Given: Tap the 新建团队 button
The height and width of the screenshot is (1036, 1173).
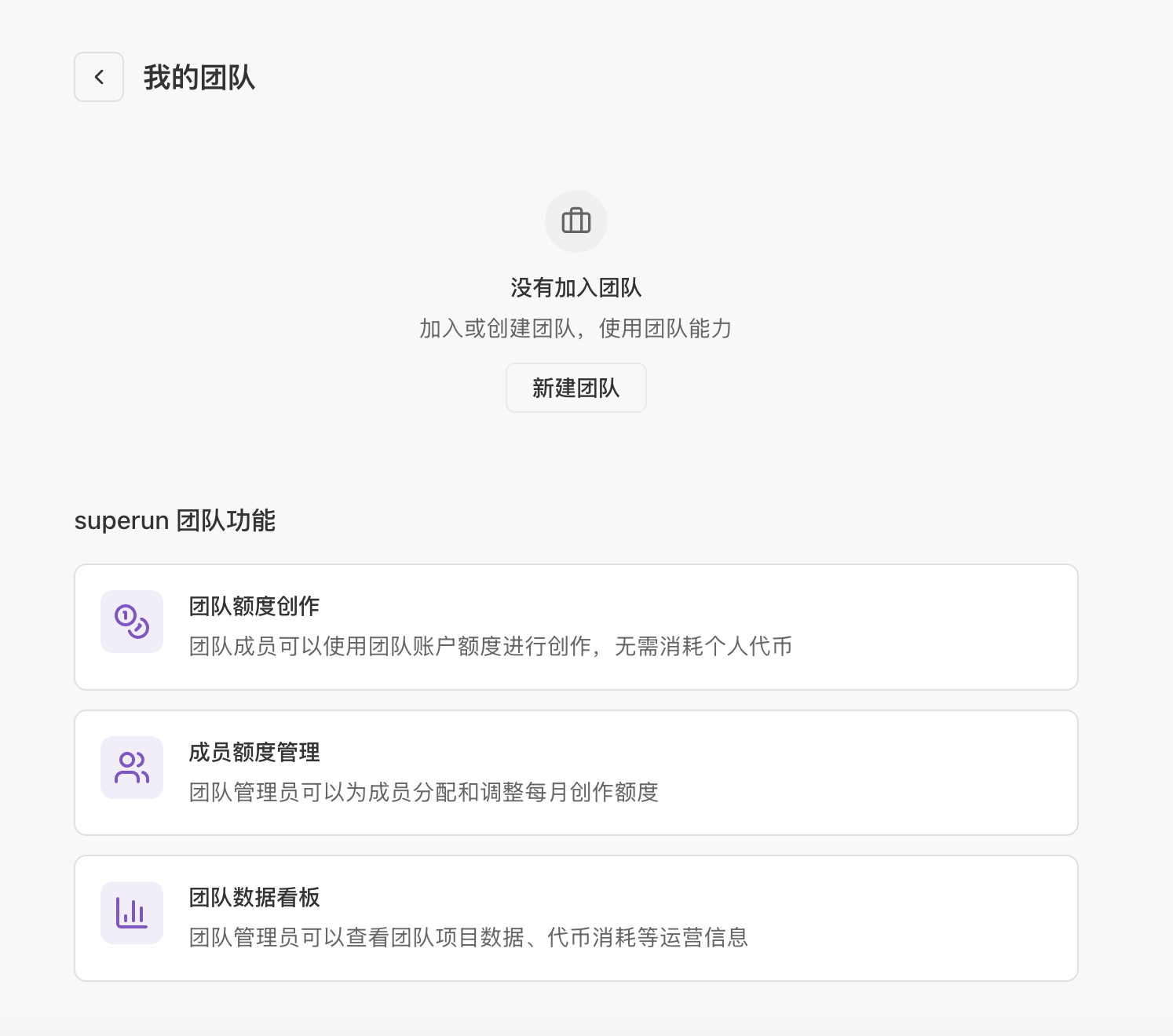Looking at the screenshot, I should 576,388.
